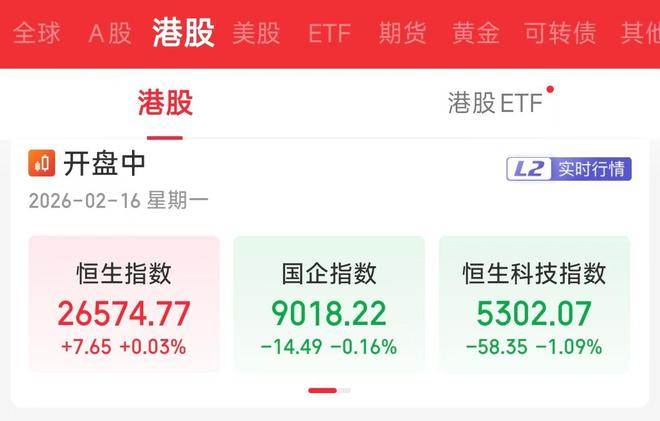
Task: Select the 港股 sub-tab
Action: point(165,102)
